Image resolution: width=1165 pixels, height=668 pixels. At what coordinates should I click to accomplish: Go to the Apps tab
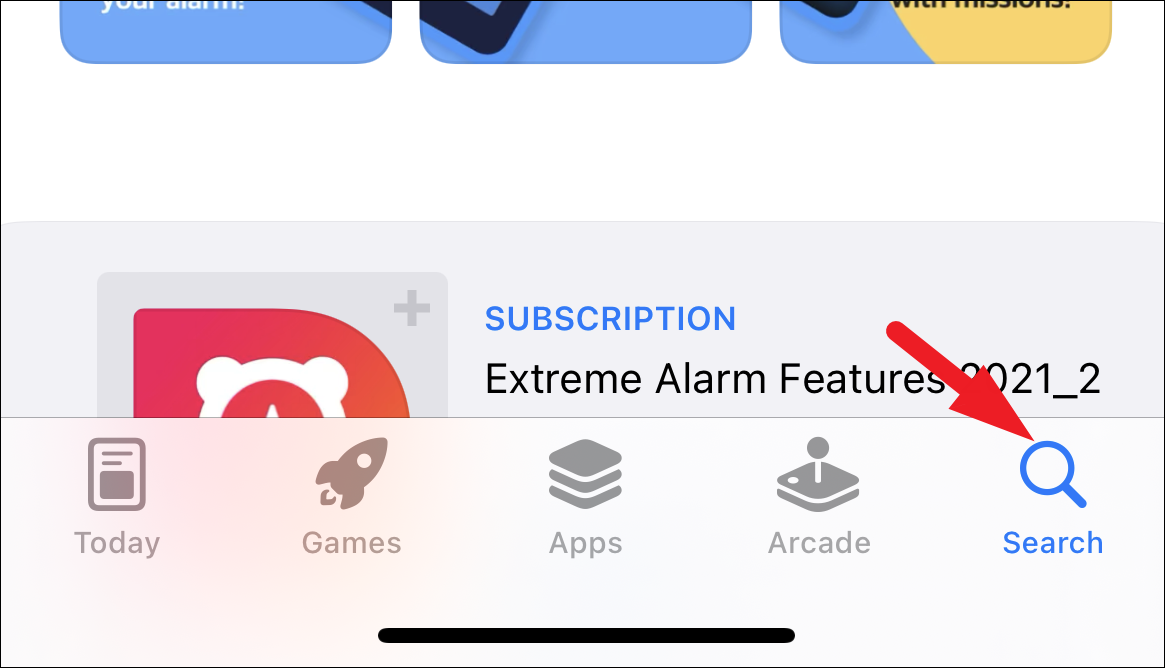point(585,497)
